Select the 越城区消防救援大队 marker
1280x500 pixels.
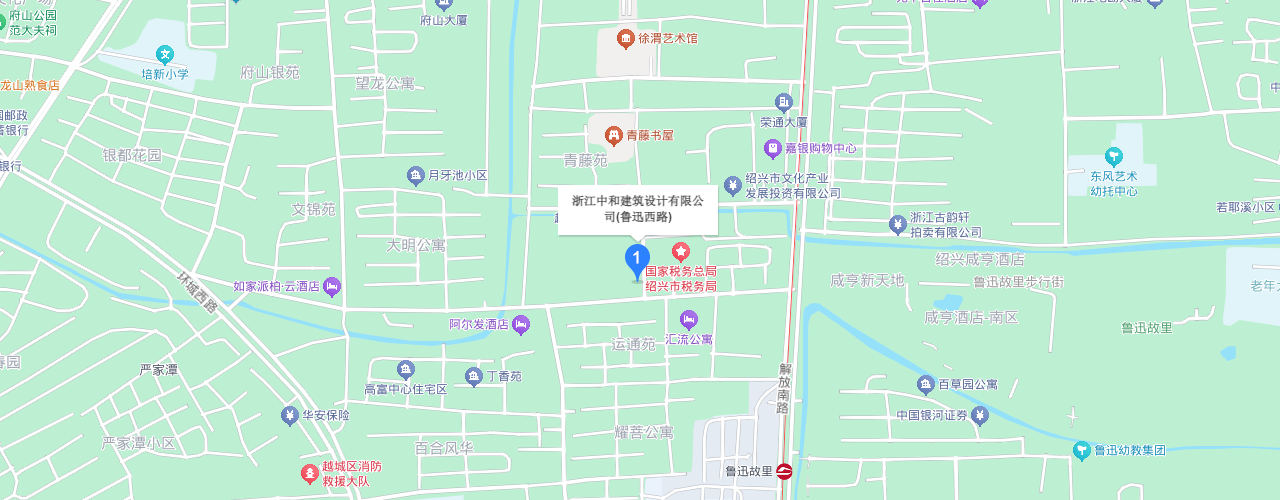(x=310, y=472)
